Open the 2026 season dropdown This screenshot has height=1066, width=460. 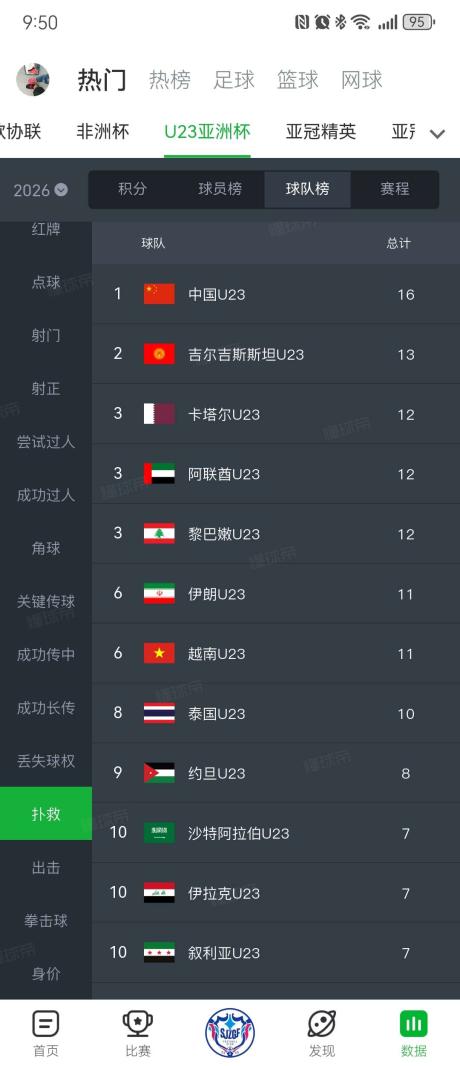point(41,190)
